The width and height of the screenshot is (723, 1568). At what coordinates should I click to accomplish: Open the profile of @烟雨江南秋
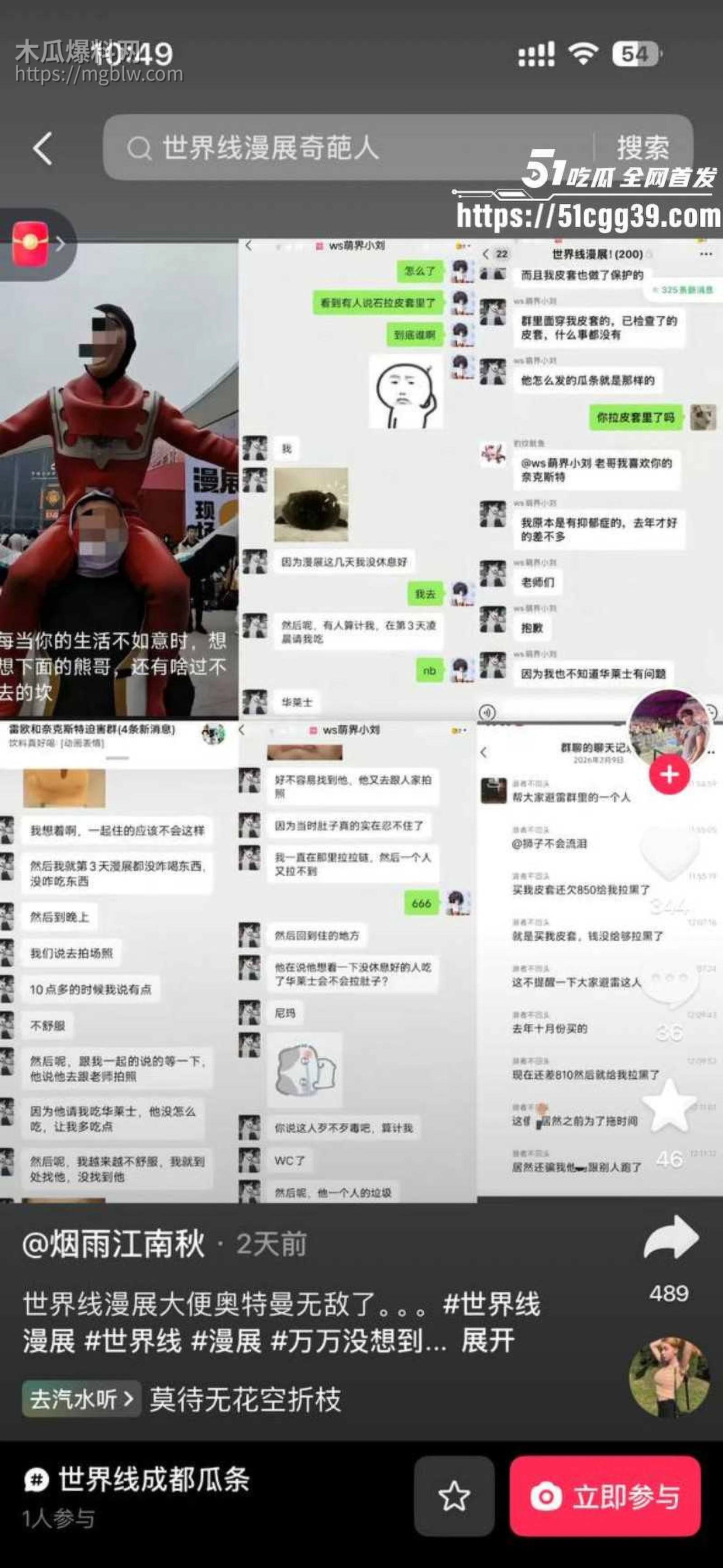coord(114,1244)
